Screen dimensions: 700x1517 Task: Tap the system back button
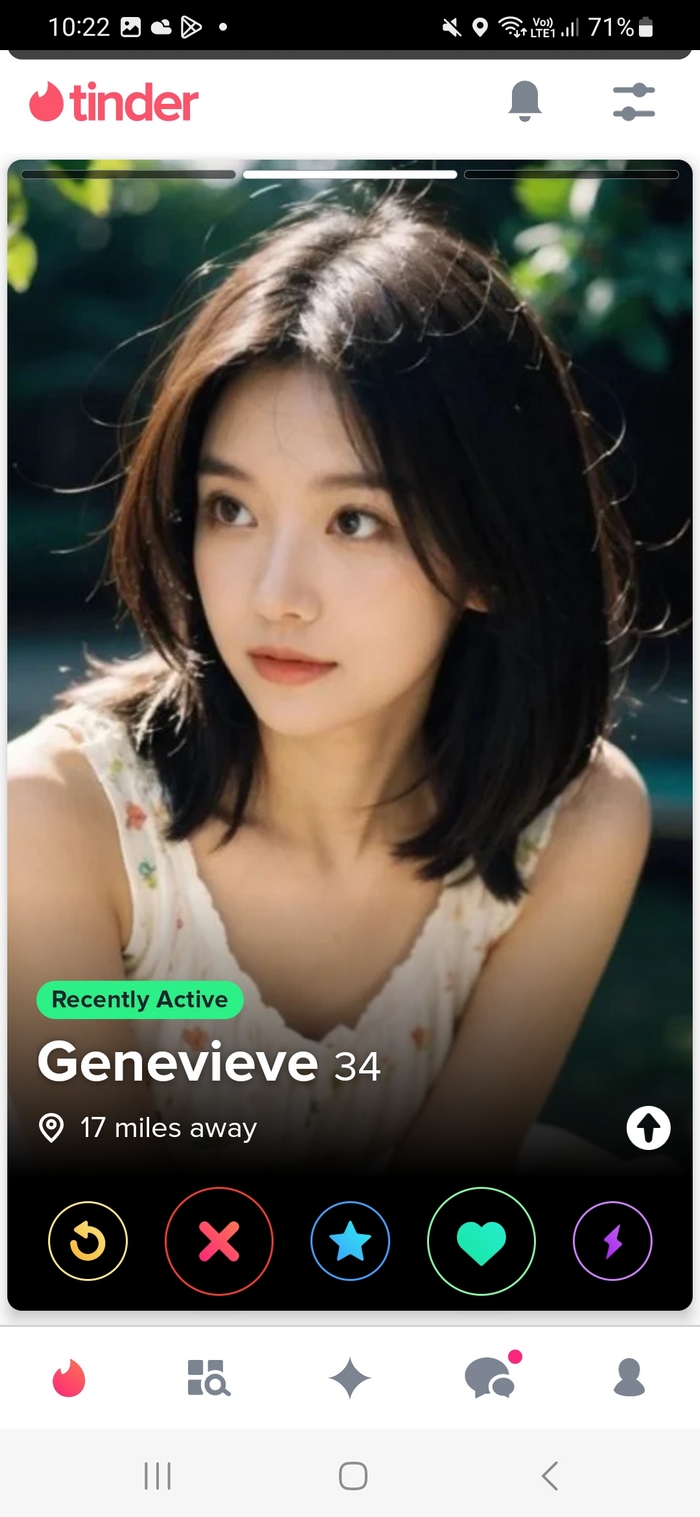[549, 1475]
